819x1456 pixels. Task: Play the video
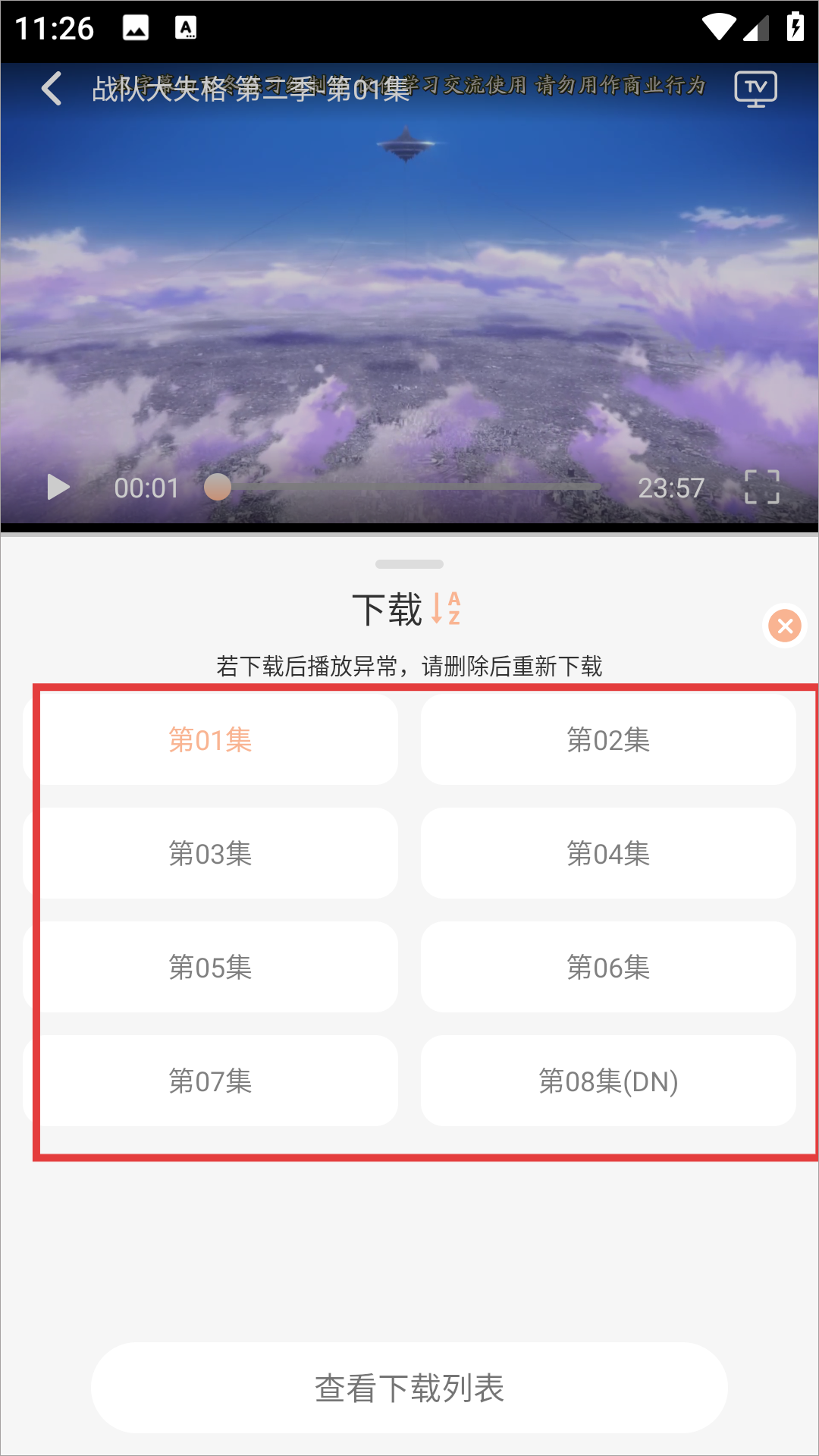pyautogui.click(x=58, y=487)
